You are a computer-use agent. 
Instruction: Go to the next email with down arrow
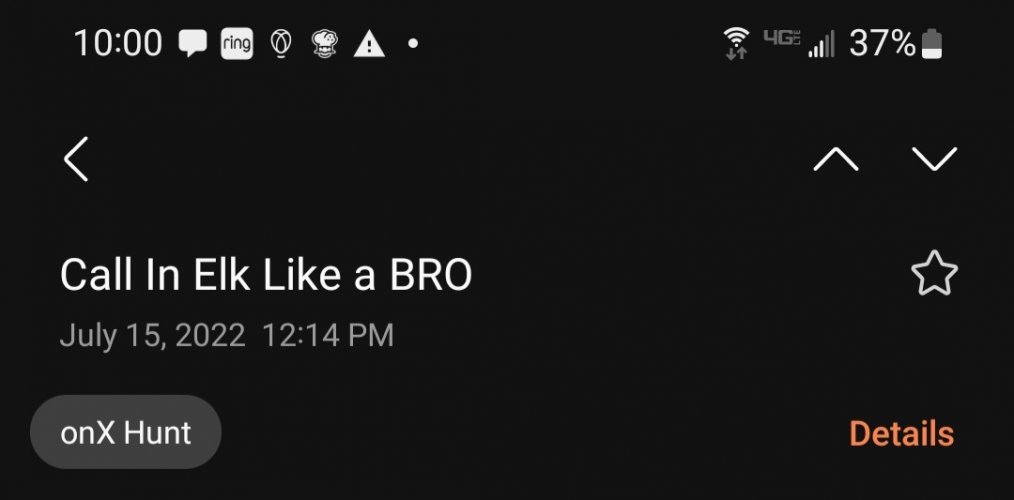(934, 159)
